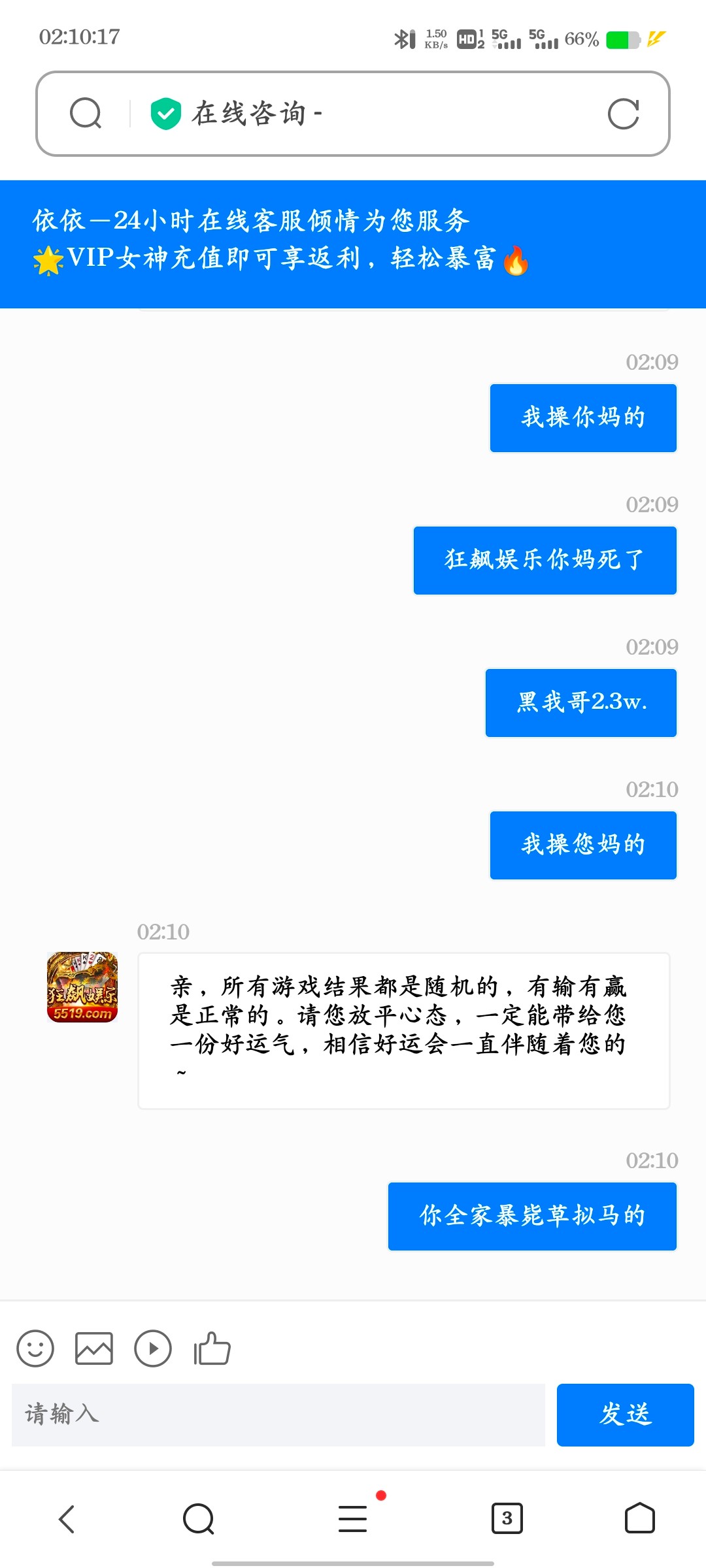Go back with the browser back arrow
Screen dimensions: 706x1568
[67, 1519]
